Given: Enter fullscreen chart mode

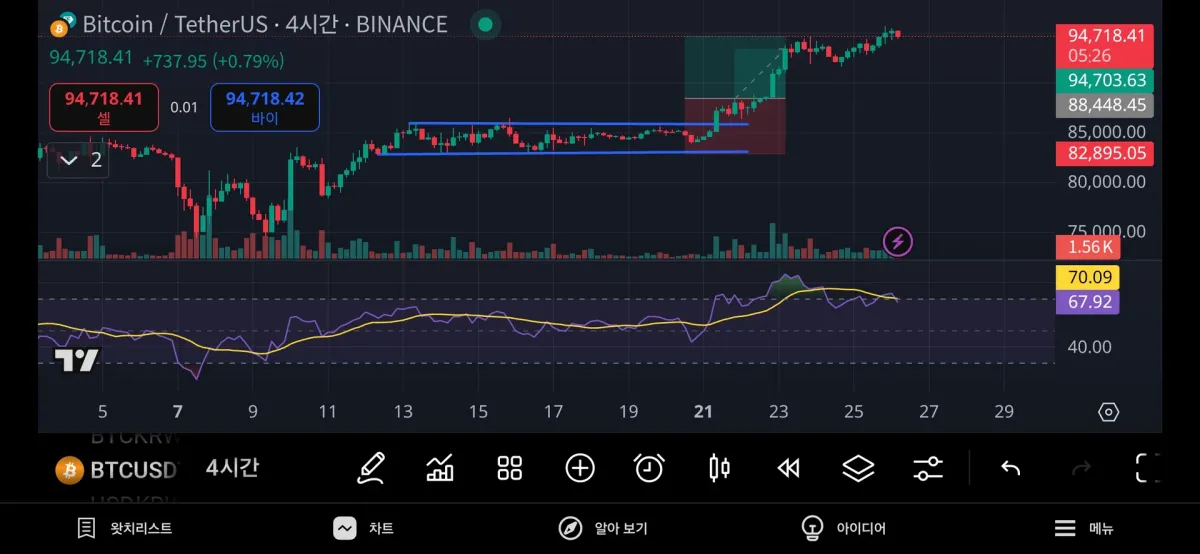Looking at the screenshot, I should (x=1148, y=468).
